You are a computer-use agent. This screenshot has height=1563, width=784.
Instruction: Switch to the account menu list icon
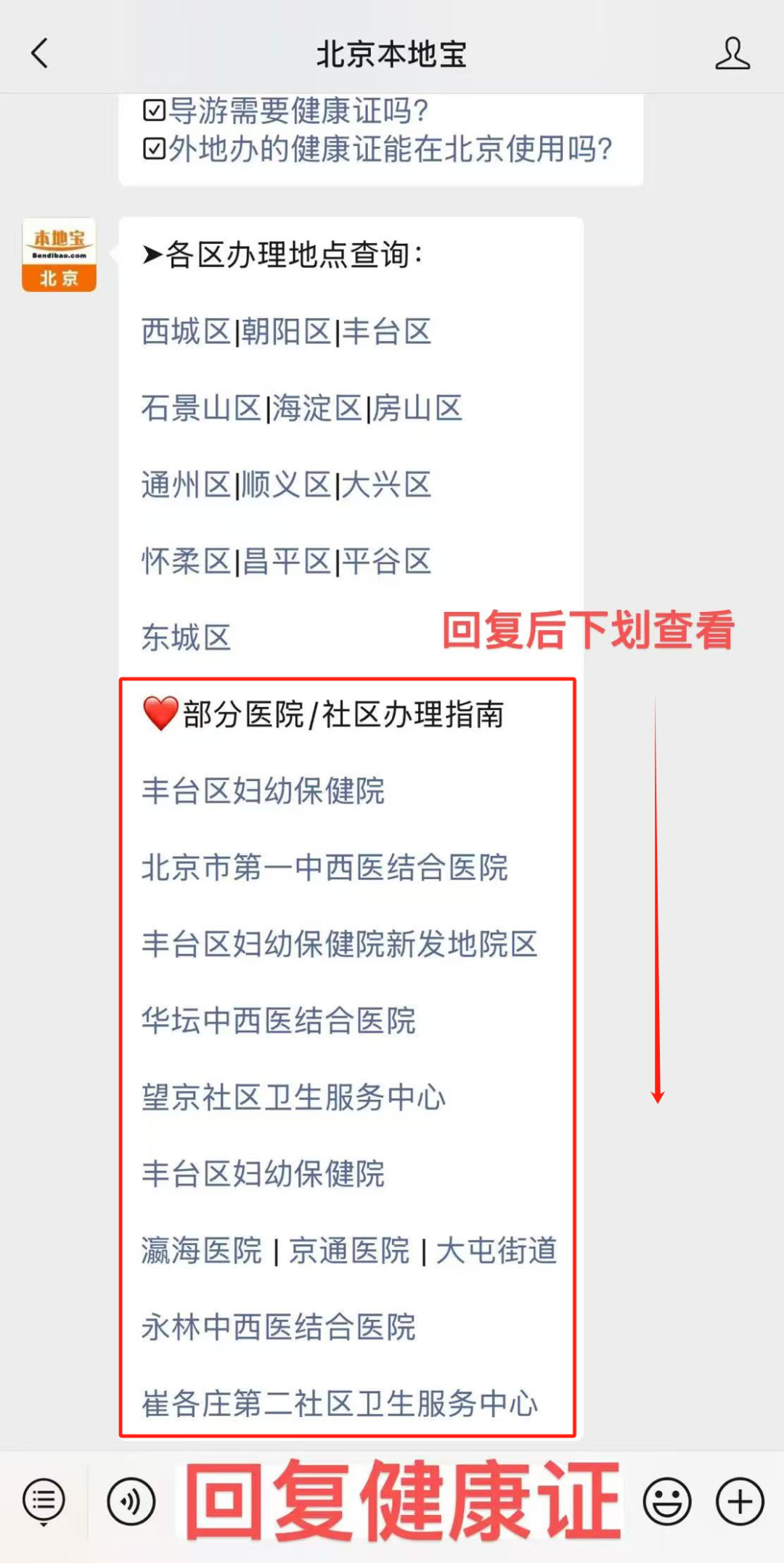pos(44,1501)
